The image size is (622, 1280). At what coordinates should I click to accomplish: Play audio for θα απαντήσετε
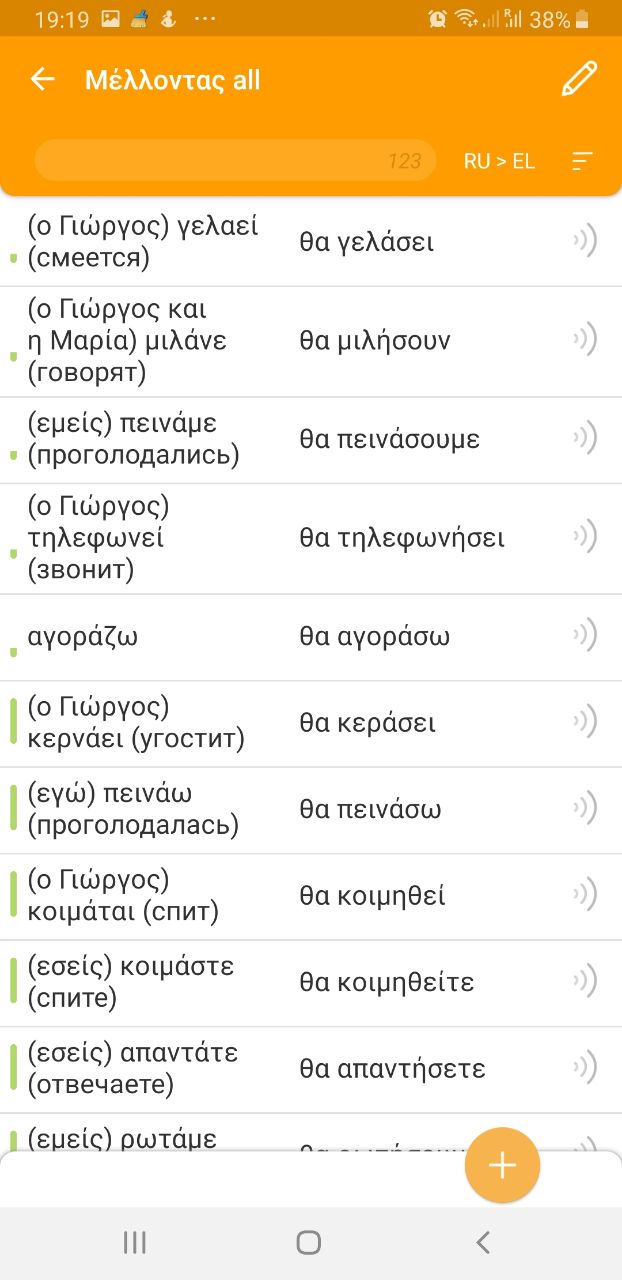tap(585, 1068)
